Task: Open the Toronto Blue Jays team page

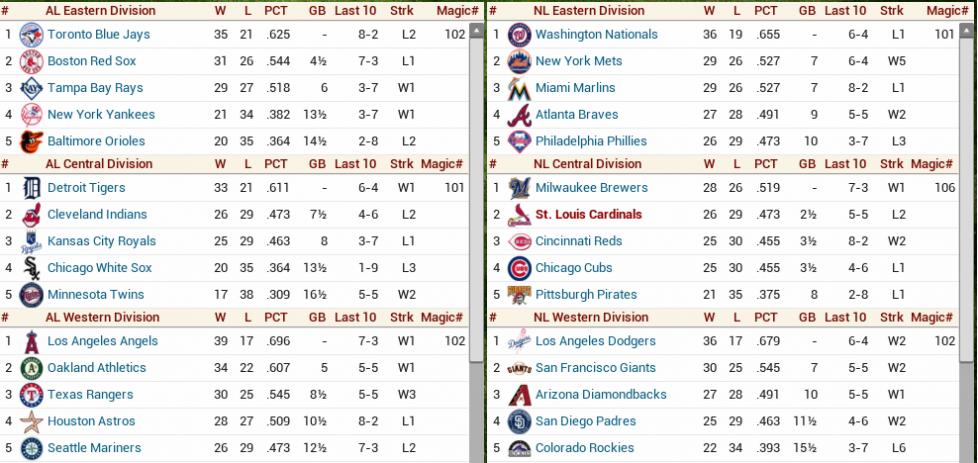Action: 98,34
